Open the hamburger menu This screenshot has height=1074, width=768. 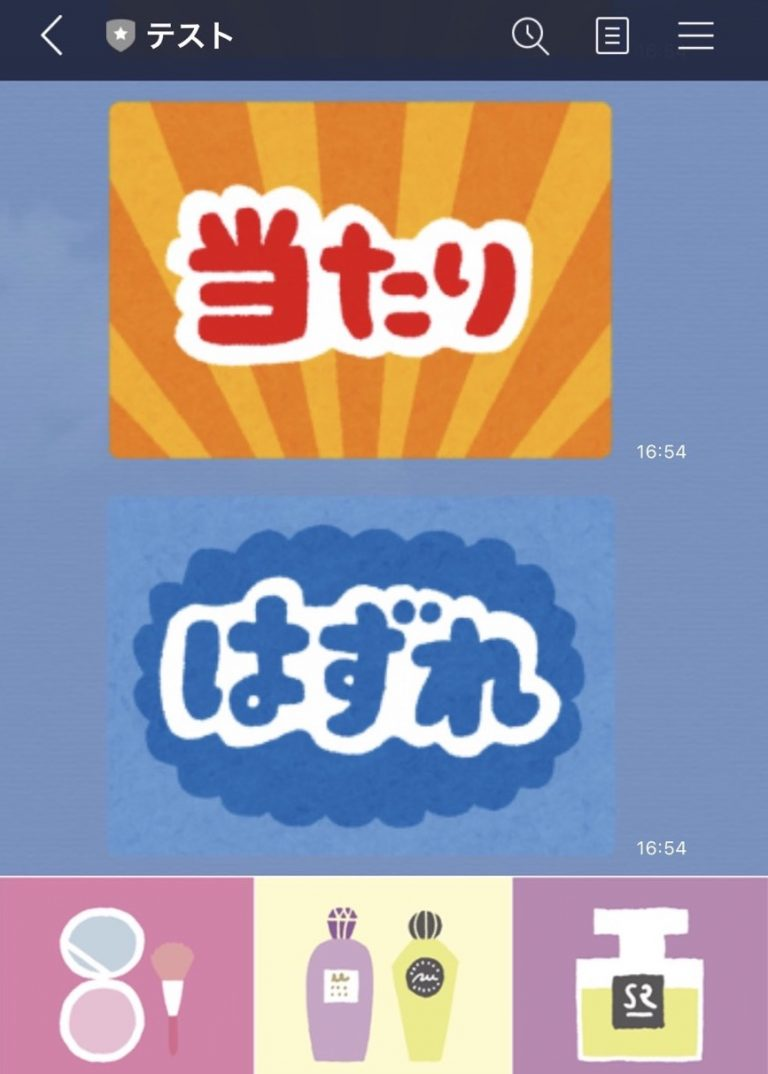(695, 37)
